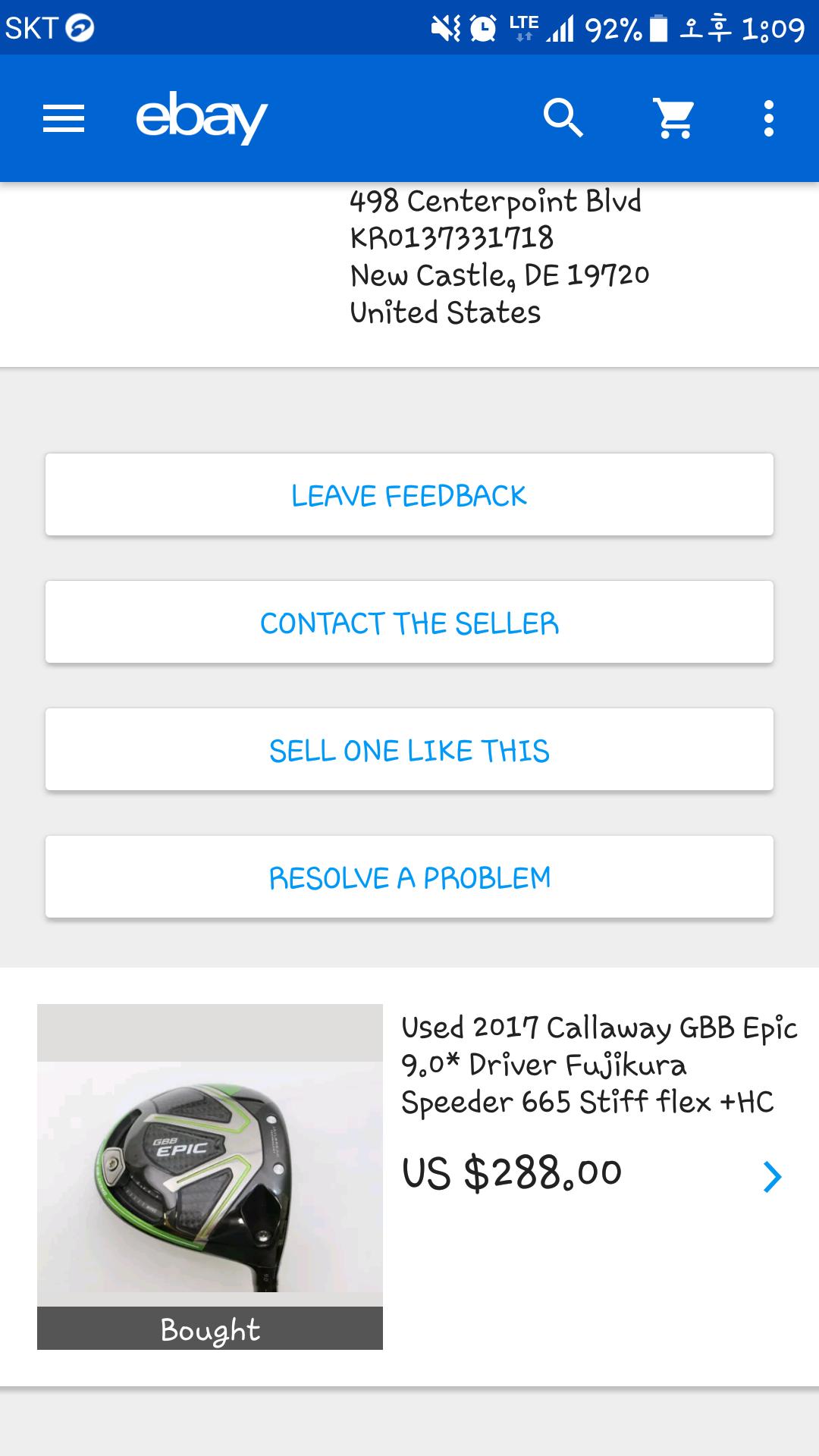Tap the eBay logo

pos(202,118)
